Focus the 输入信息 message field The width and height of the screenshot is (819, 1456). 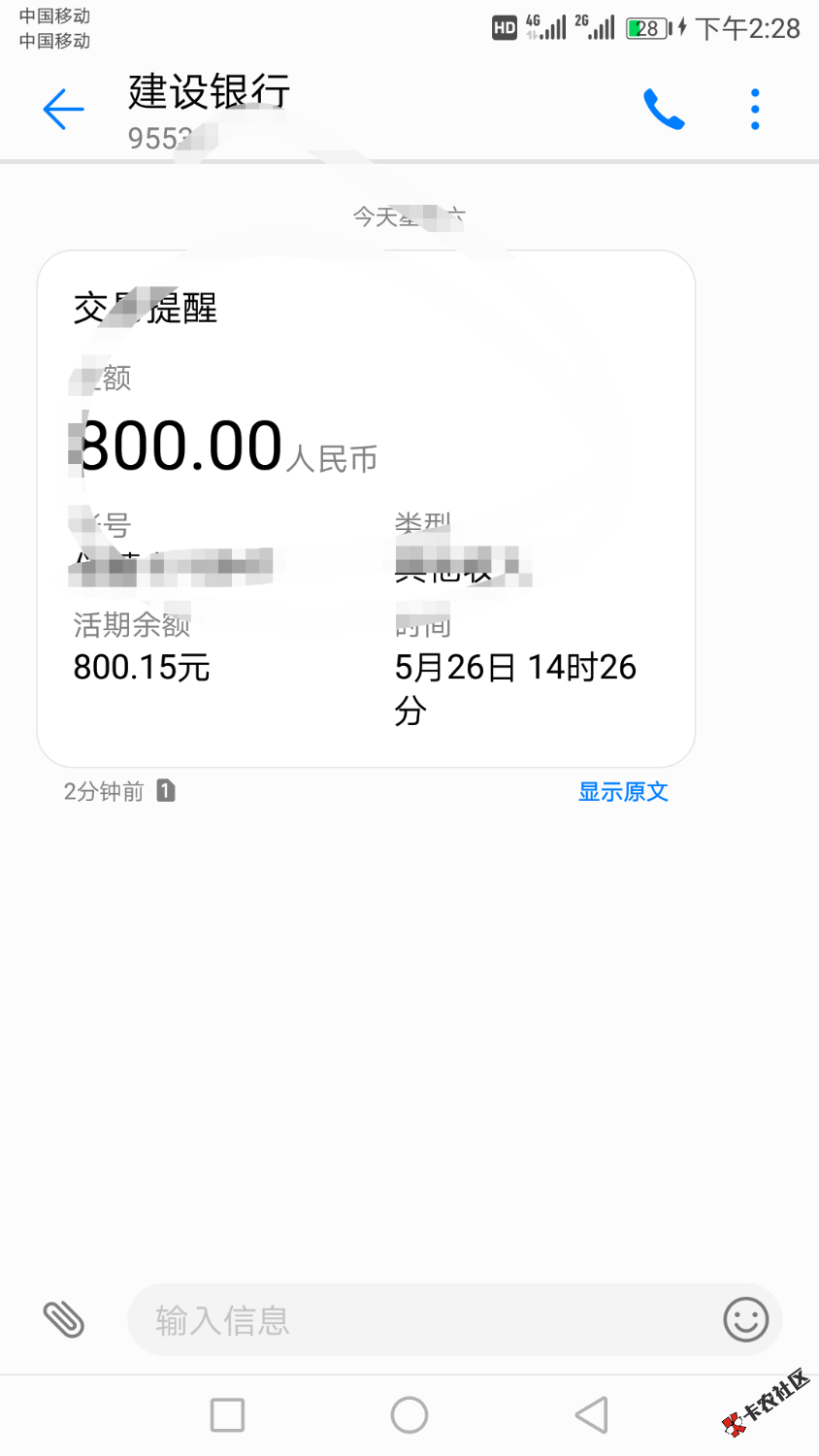417,1320
